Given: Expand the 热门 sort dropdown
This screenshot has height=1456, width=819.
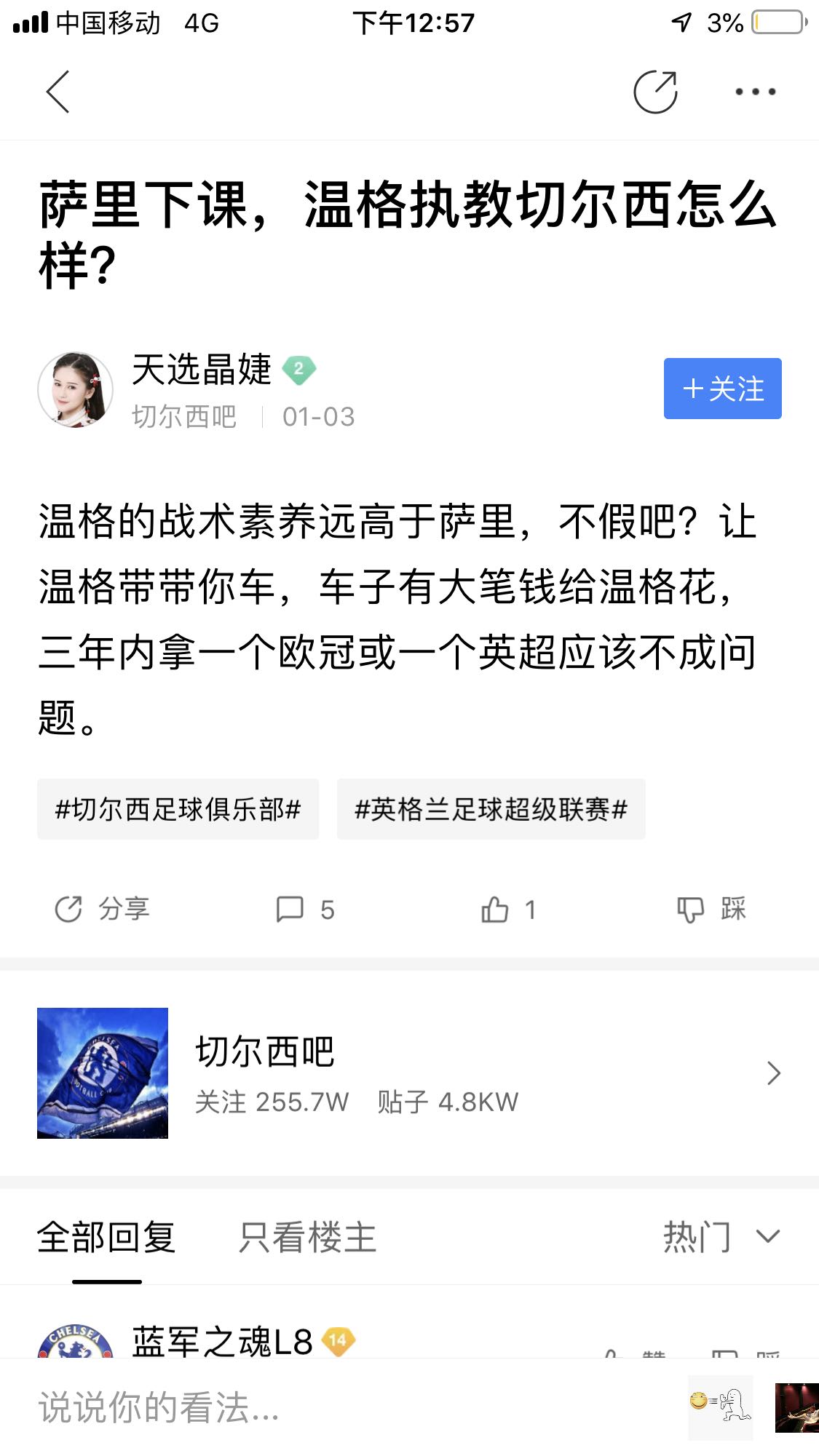Looking at the screenshot, I should [721, 1237].
